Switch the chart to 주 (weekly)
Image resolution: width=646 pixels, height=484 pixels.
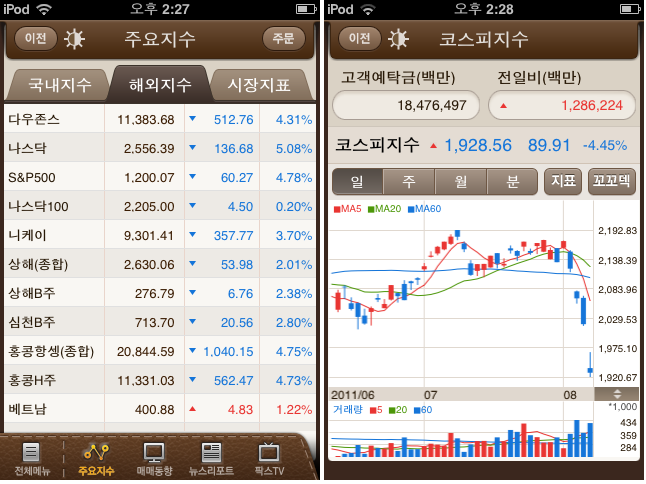coord(409,182)
